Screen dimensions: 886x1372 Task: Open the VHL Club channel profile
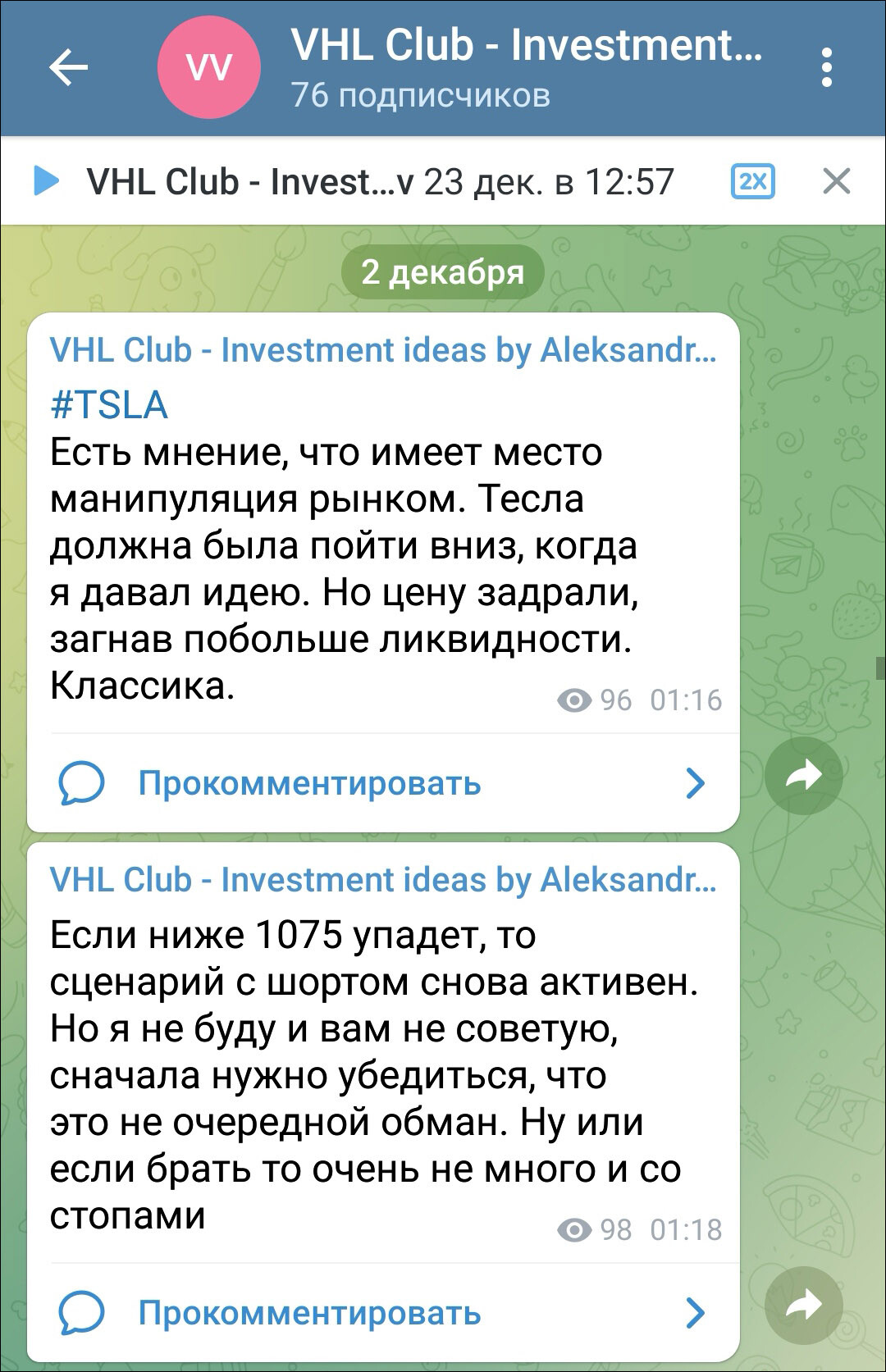525,67
